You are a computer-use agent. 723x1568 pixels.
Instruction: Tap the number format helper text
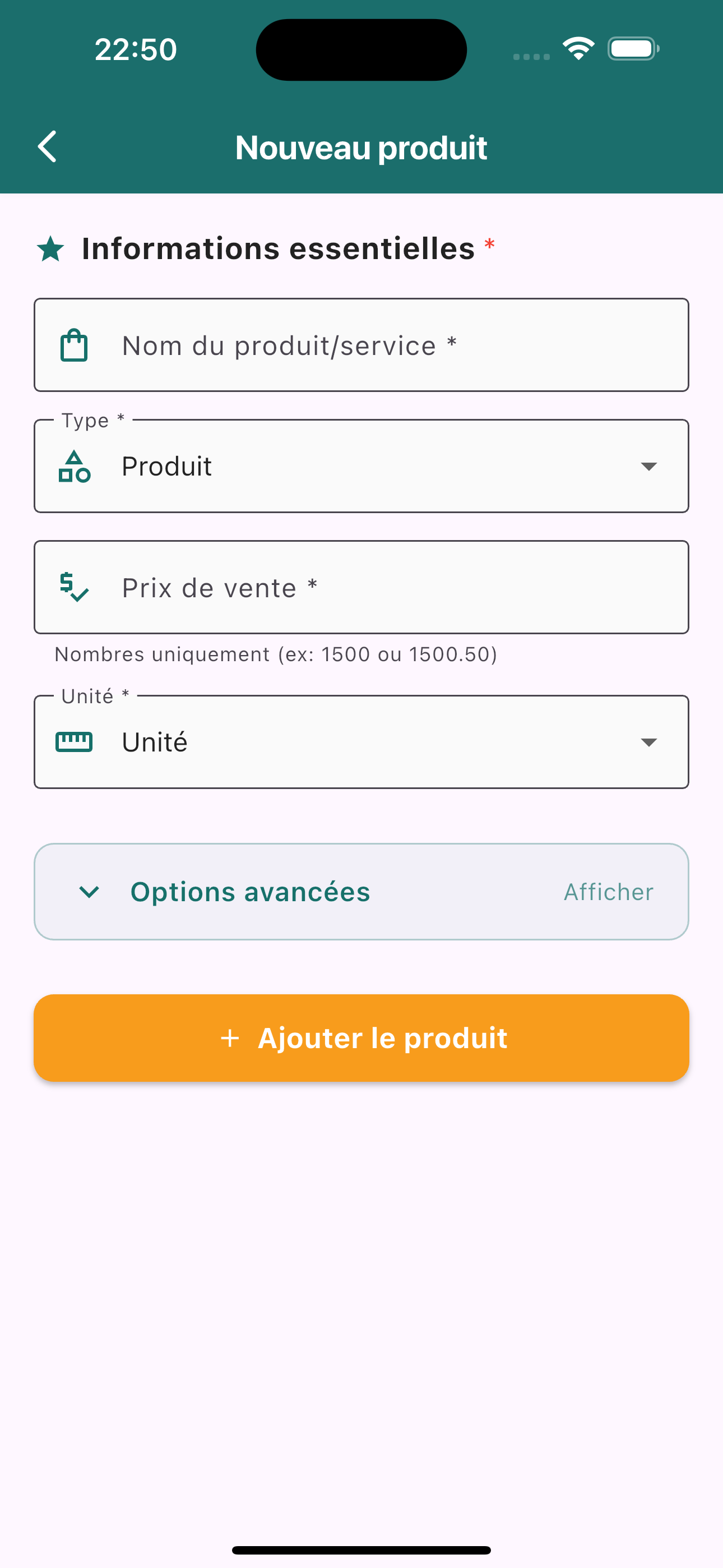pos(275,654)
